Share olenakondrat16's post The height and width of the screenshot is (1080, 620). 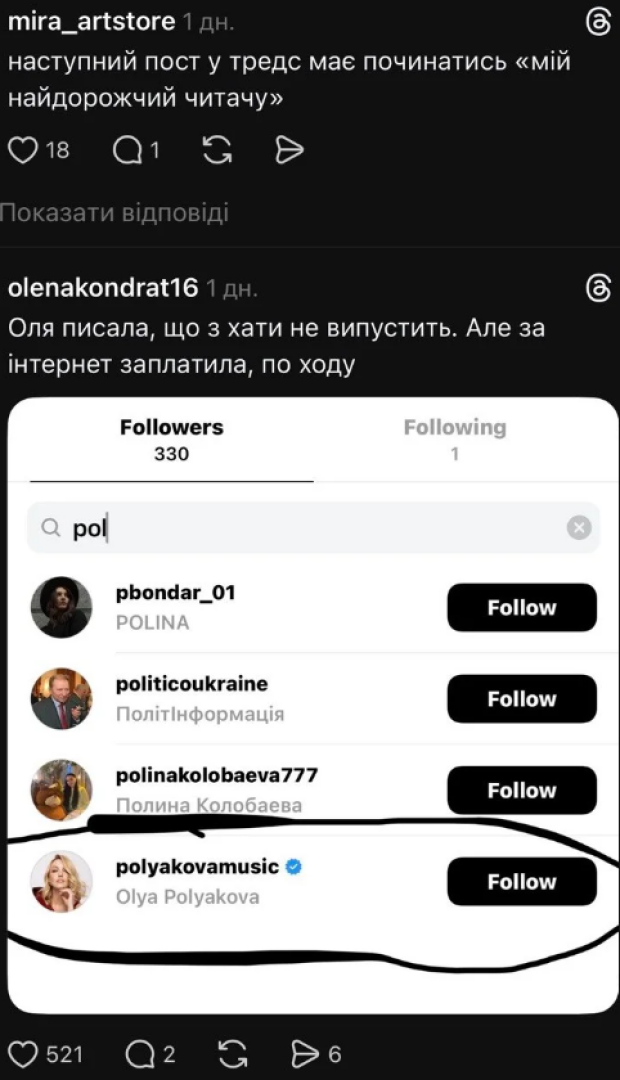(x=304, y=1053)
